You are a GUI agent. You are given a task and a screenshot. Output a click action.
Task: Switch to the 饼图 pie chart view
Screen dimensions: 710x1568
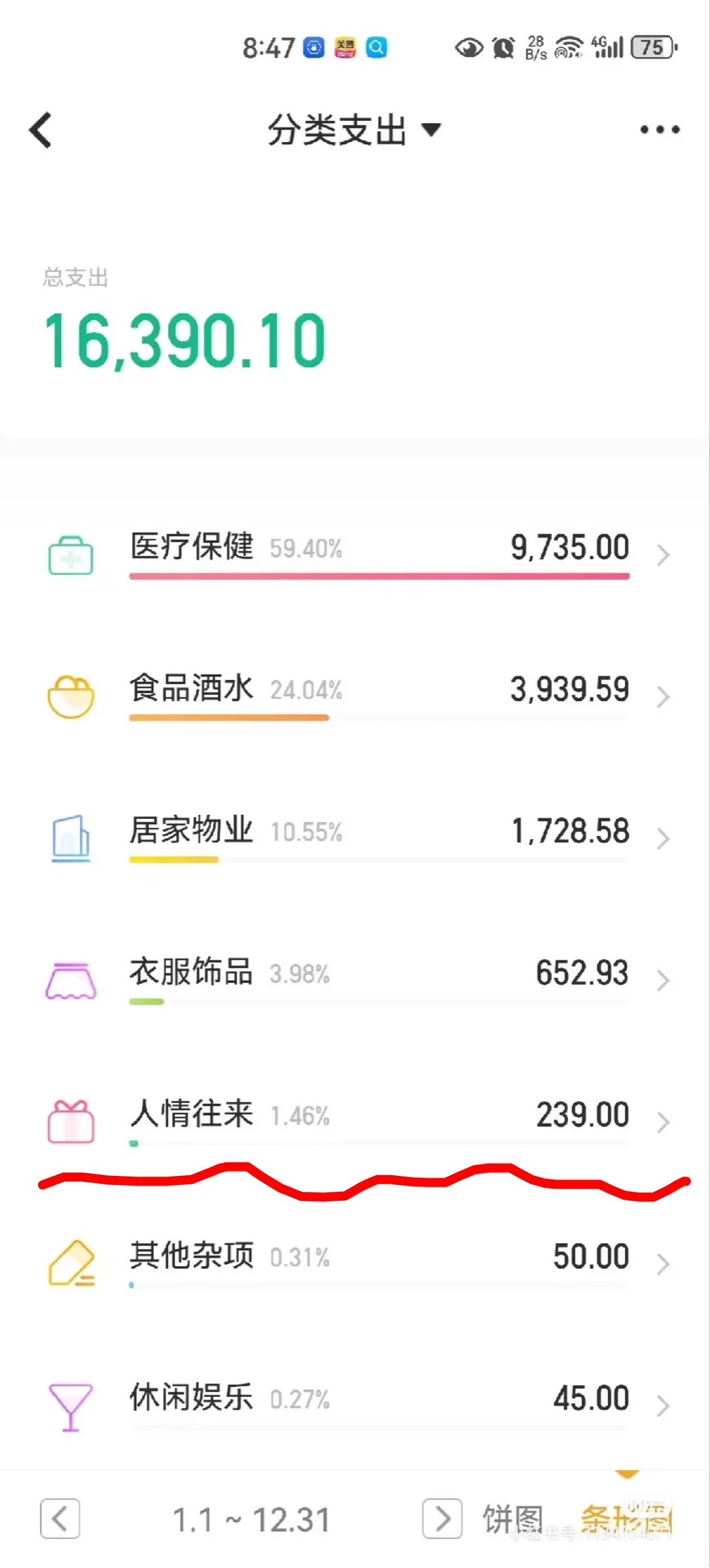point(513,1519)
